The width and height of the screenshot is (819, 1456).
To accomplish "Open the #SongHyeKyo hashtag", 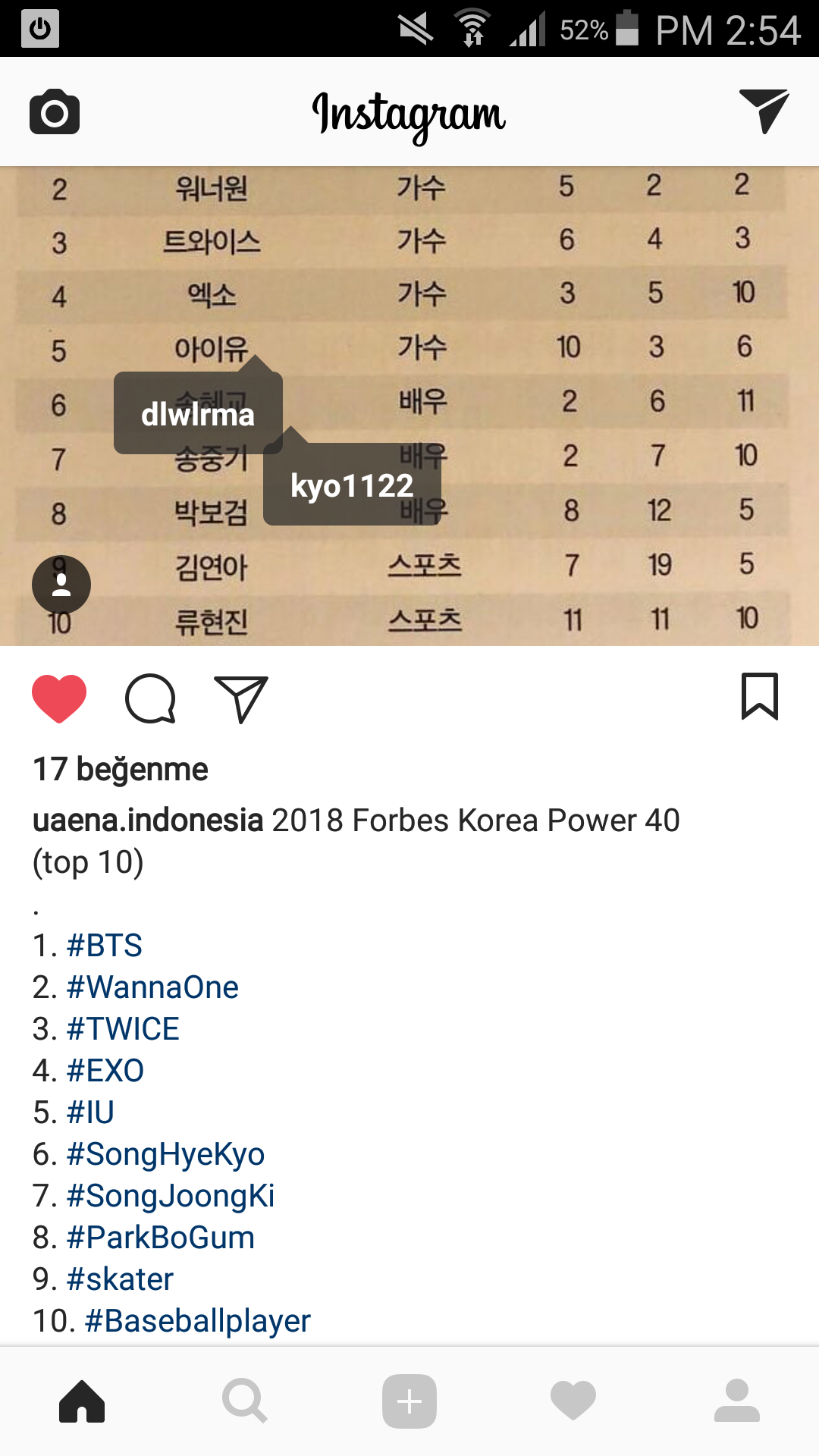I will pos(165,1154).
